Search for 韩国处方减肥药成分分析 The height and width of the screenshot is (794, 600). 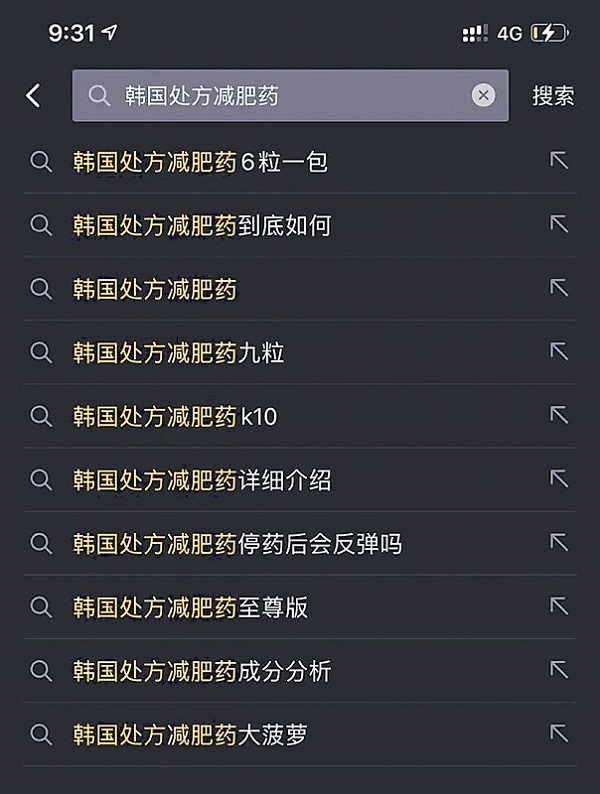coord(201,672)
